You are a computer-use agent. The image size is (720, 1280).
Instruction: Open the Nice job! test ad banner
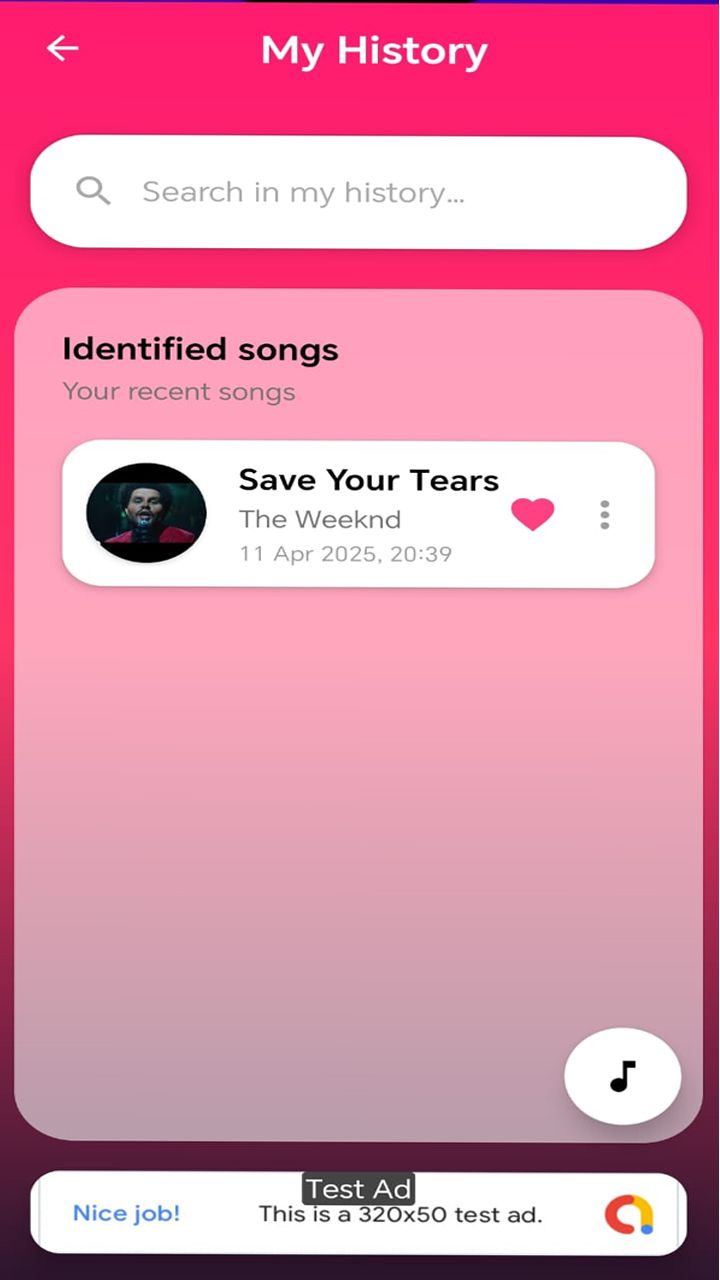358,1214
